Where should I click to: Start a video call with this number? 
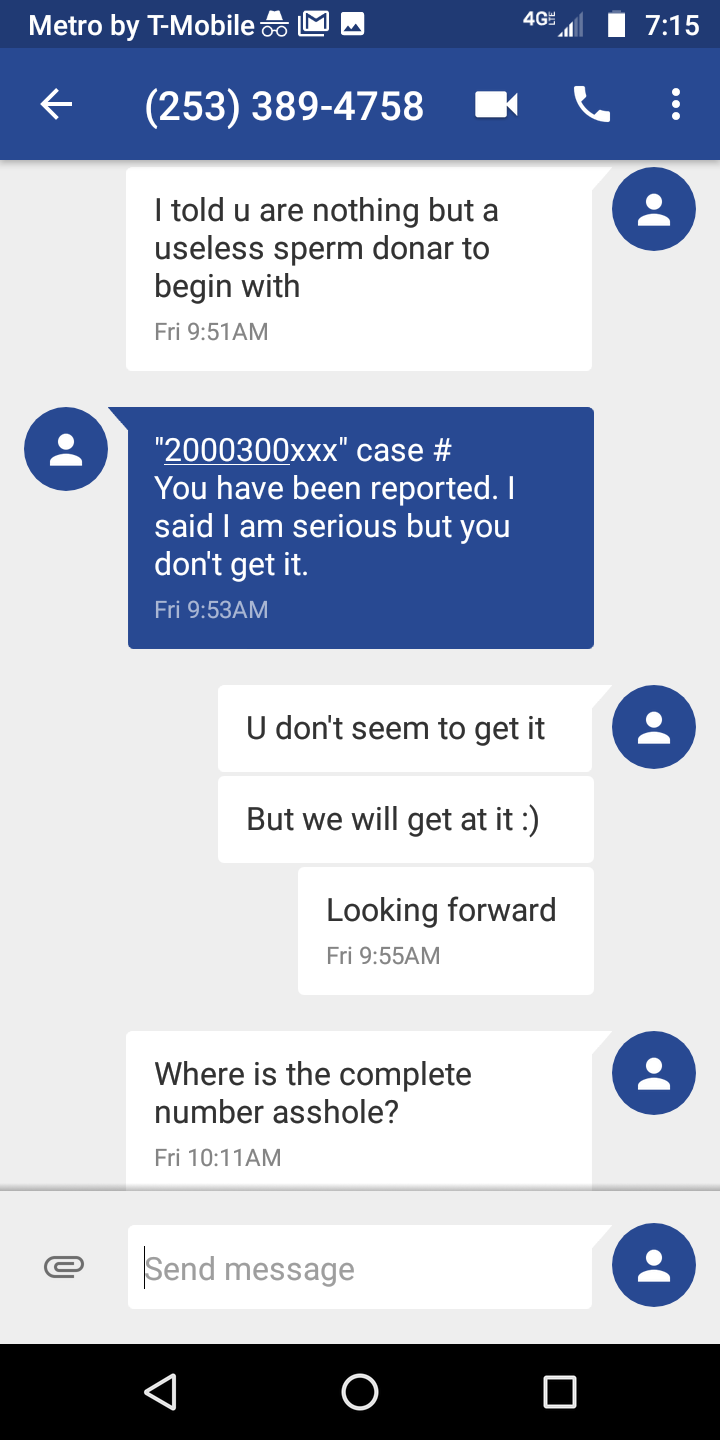pyautogui.click(x=496, y=104)
